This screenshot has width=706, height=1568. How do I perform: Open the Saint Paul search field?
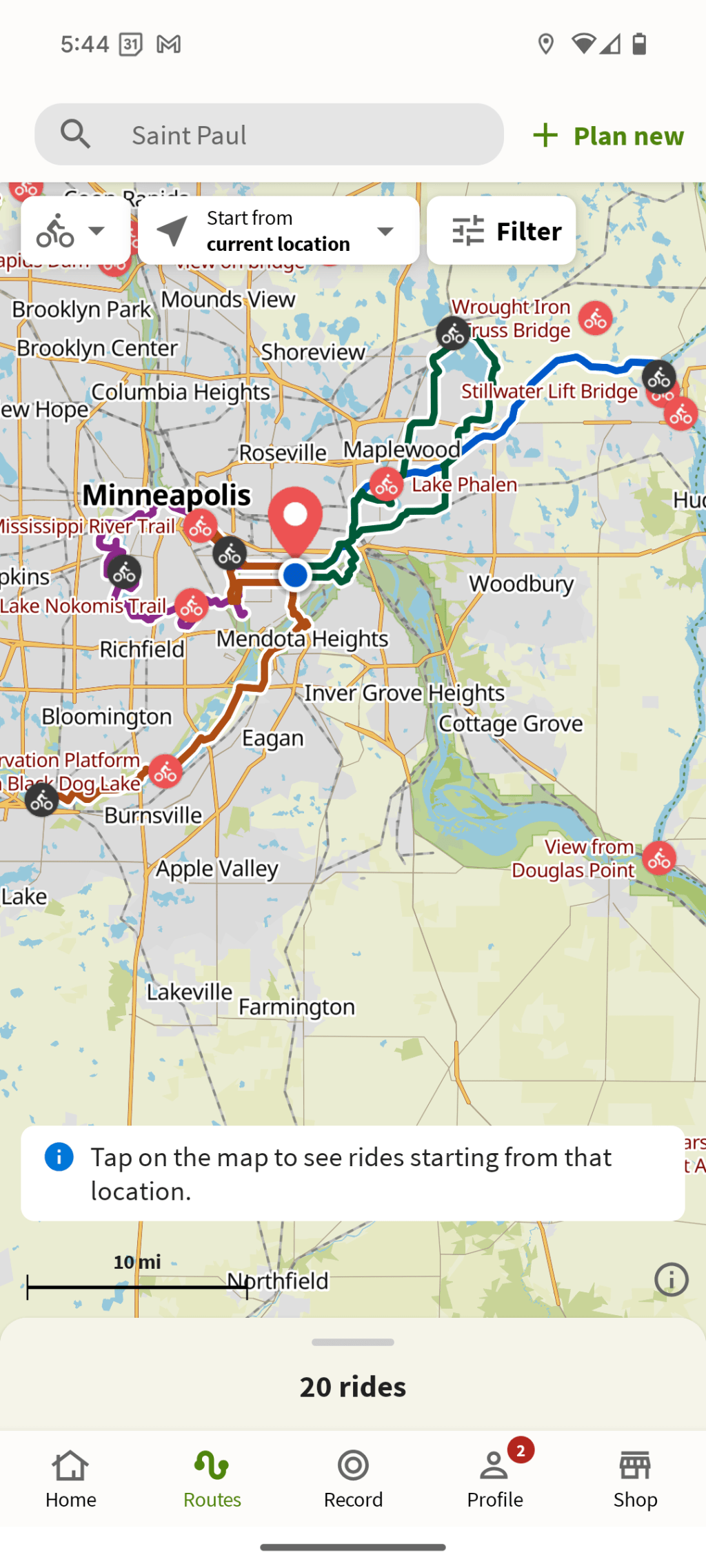[x=269, y=135]
